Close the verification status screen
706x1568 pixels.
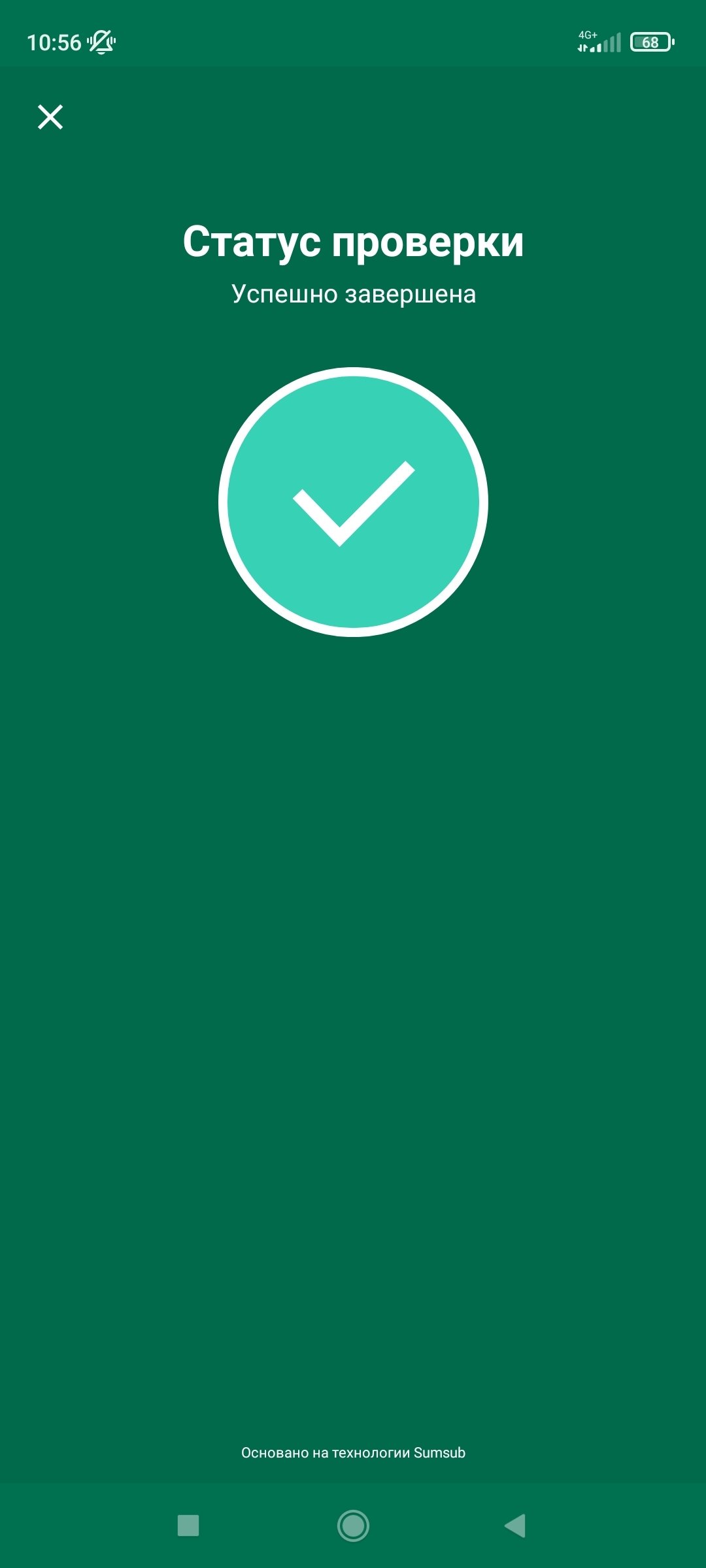click(x=50, y=117)
